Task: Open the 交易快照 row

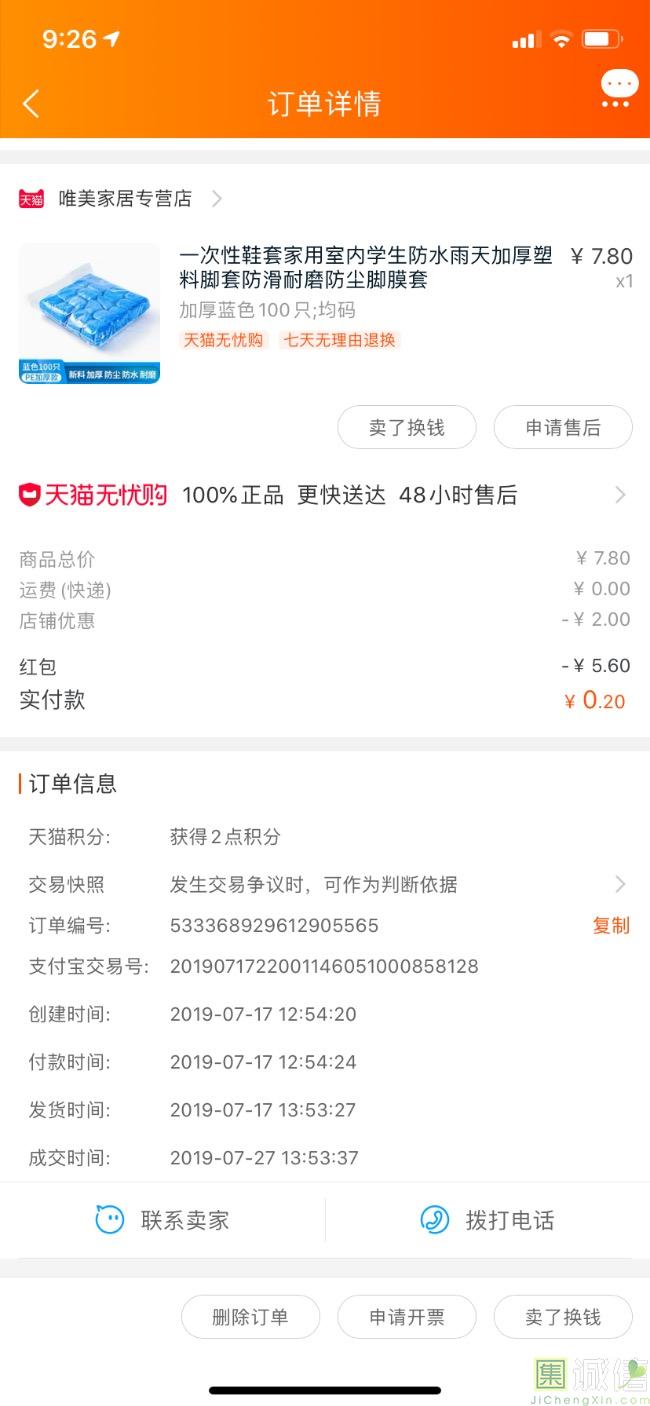Action: (325, 884)
